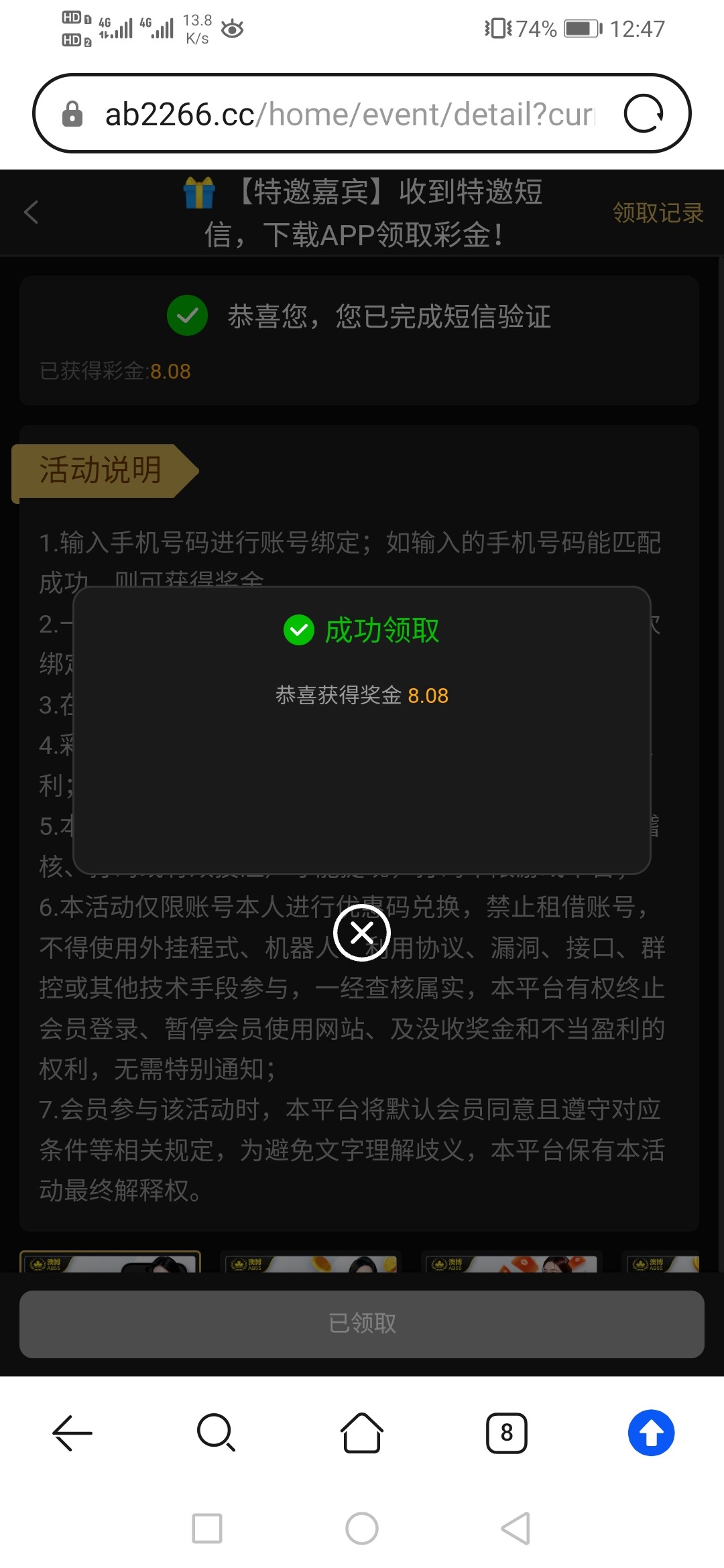Open the browser address bar
724x1568 pixels.
349,115
